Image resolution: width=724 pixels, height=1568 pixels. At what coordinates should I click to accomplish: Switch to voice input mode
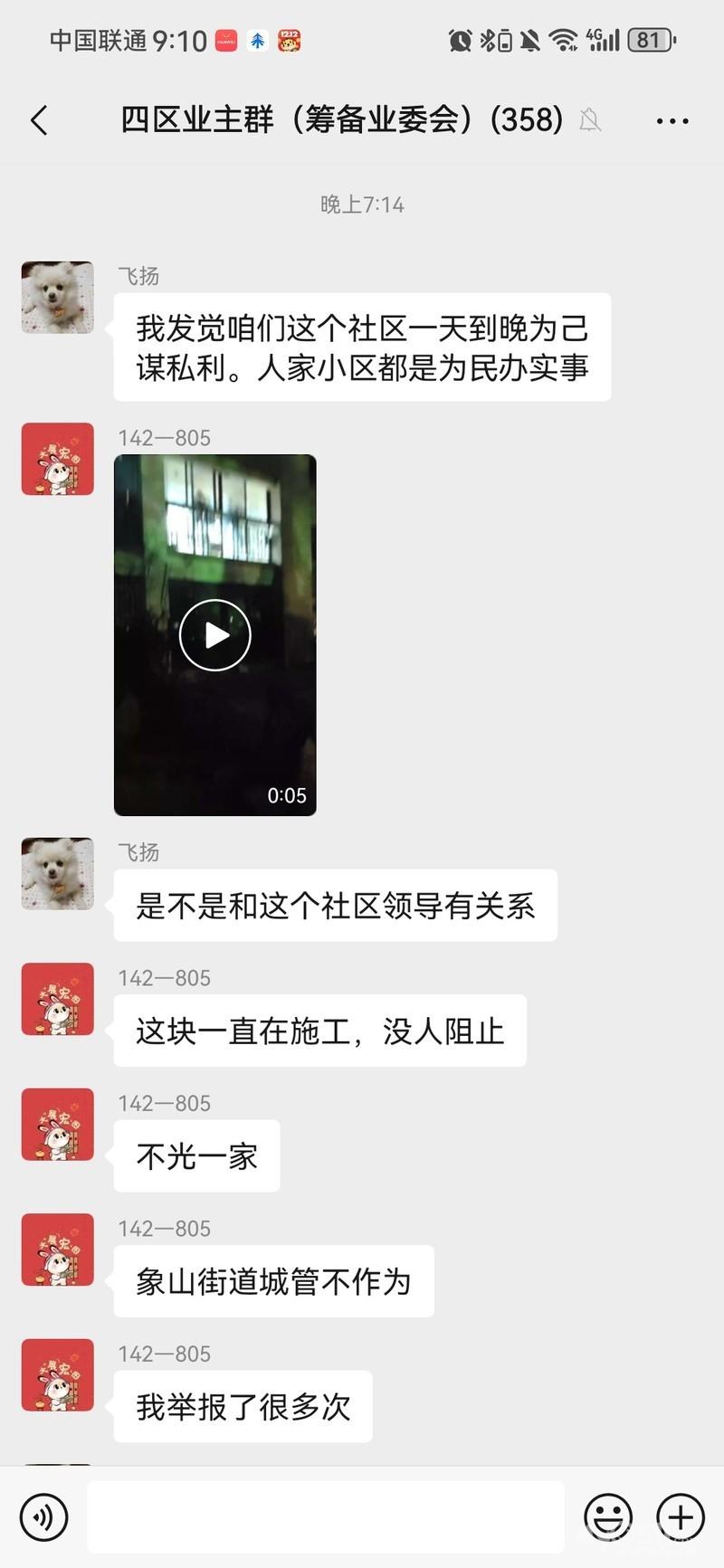pos(43,1516)
